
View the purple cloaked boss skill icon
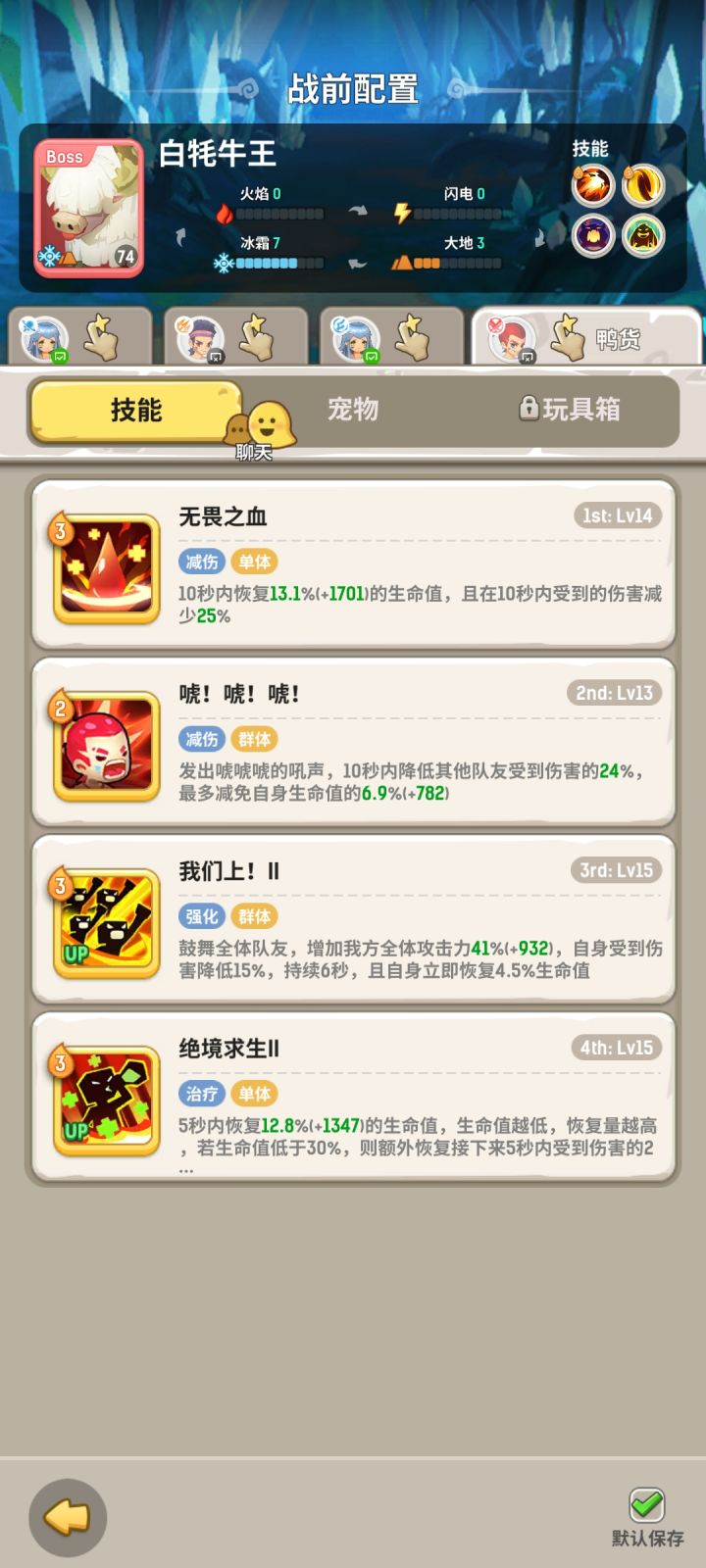pos(594,235)
